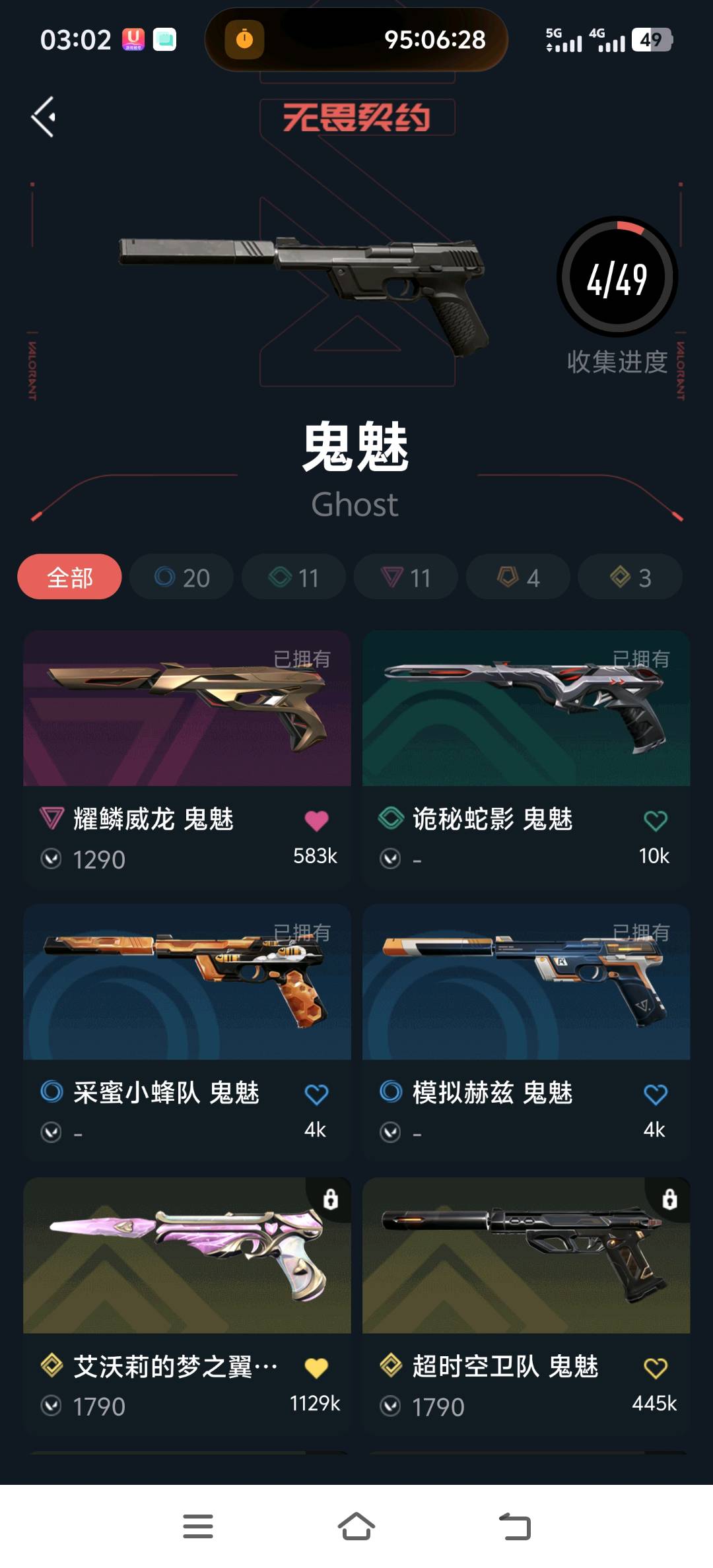713x1568 pixels.
Task: Like the 采蜜小蜂队 鬼魅 skin
Action: click(316, 1094)
